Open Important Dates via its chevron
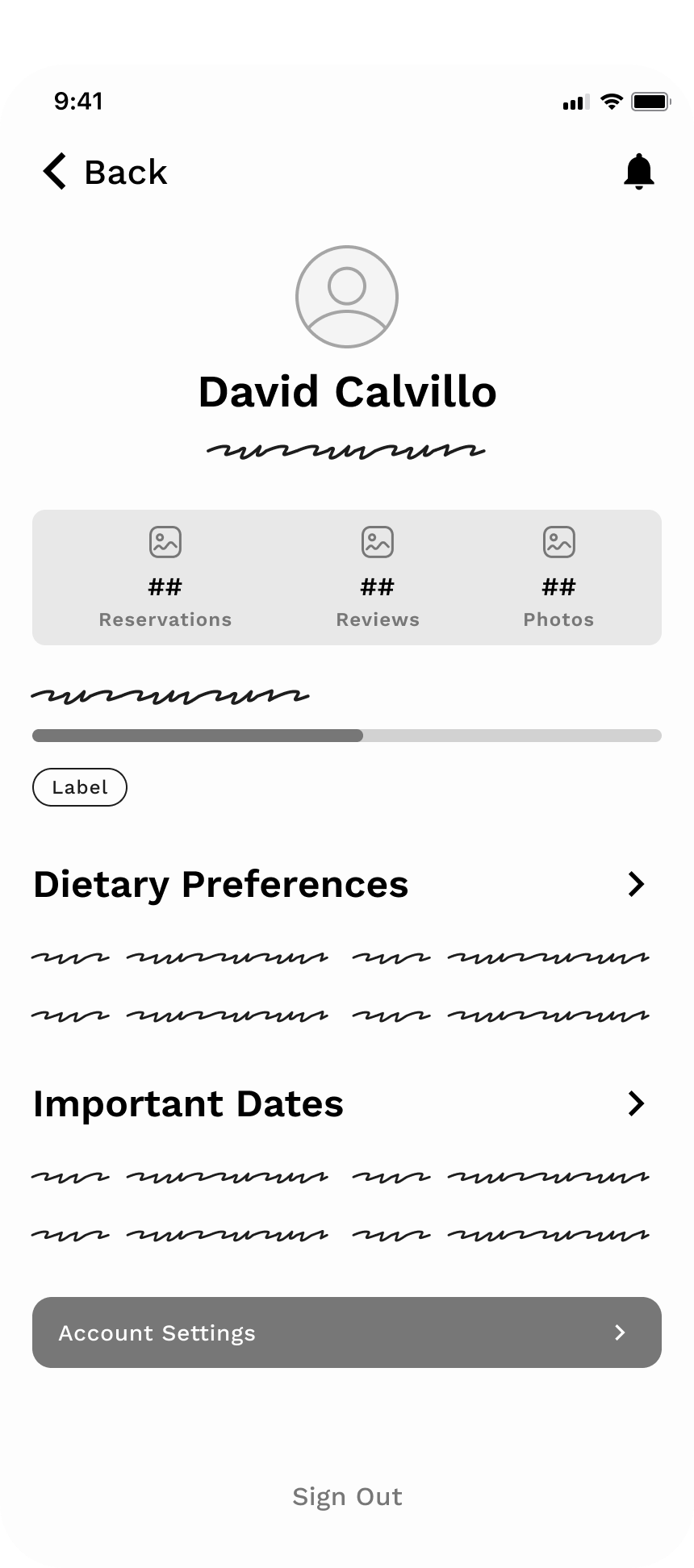The width and height of the screenshot is (694, 1568). 637,1103
